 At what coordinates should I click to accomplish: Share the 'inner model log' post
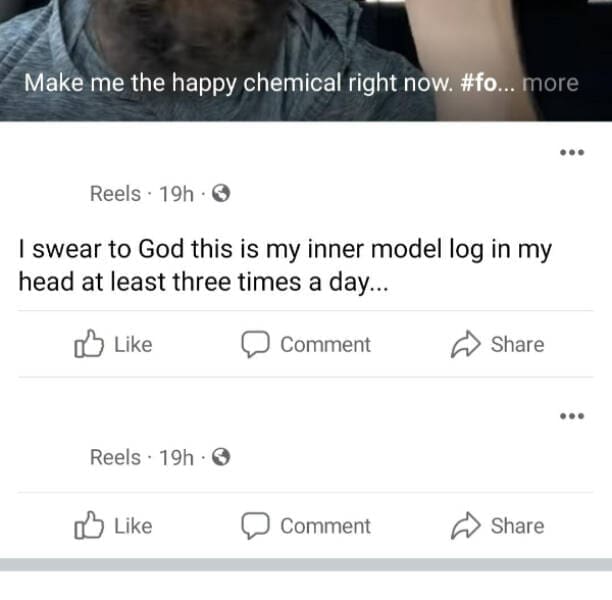498,345
